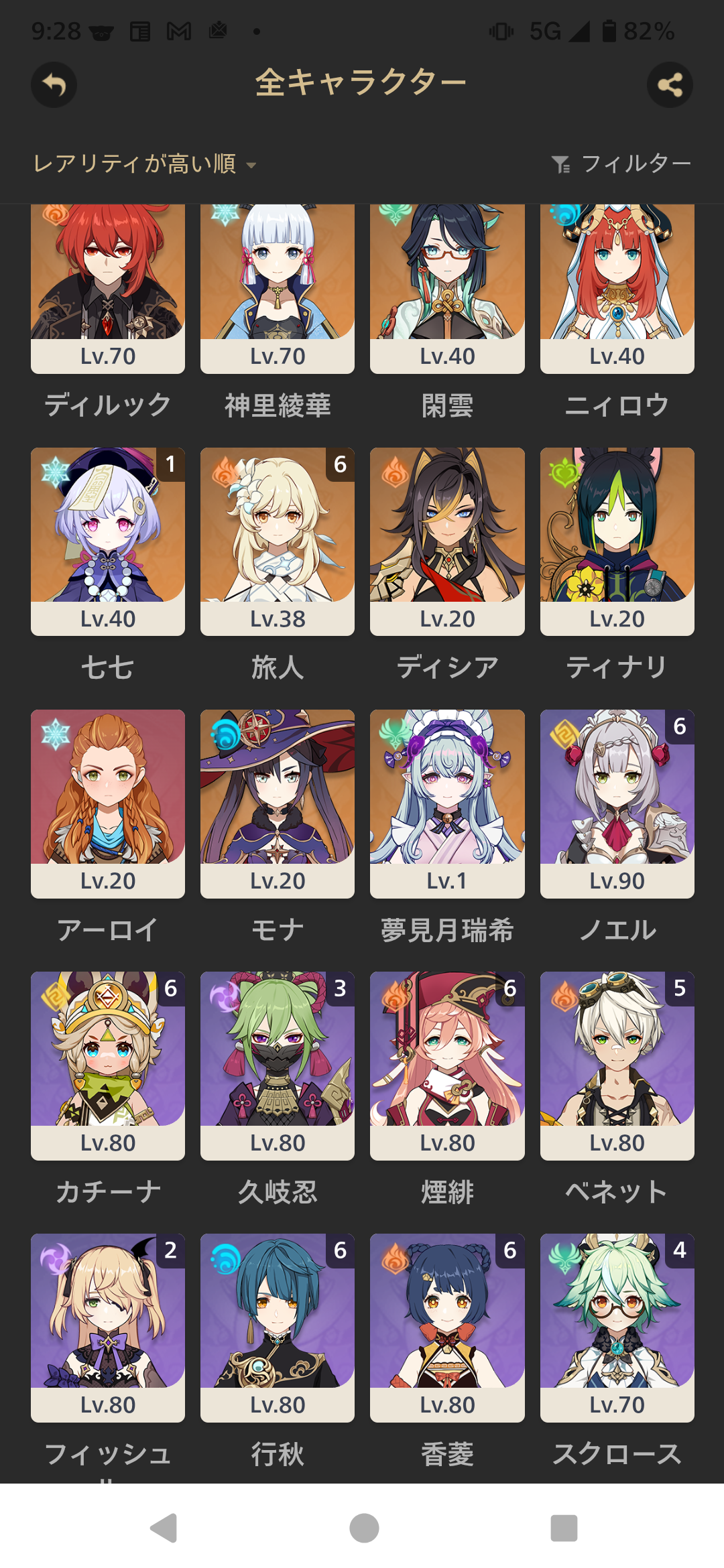
Task: Tap the 七七 character card
Action: (x=108, y=541)
